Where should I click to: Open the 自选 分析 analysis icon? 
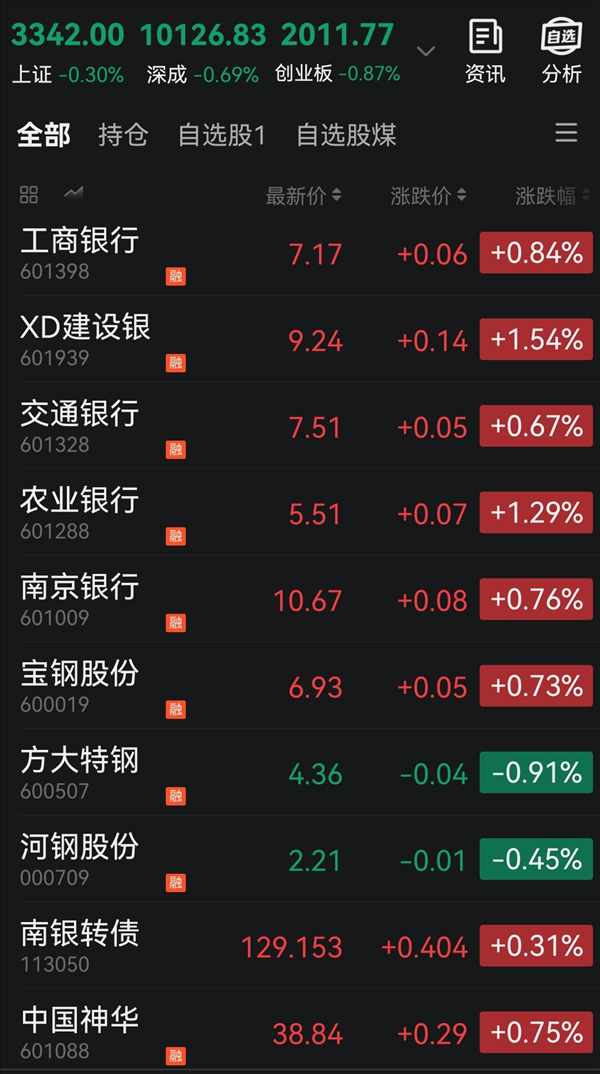[x=562, y=51]
